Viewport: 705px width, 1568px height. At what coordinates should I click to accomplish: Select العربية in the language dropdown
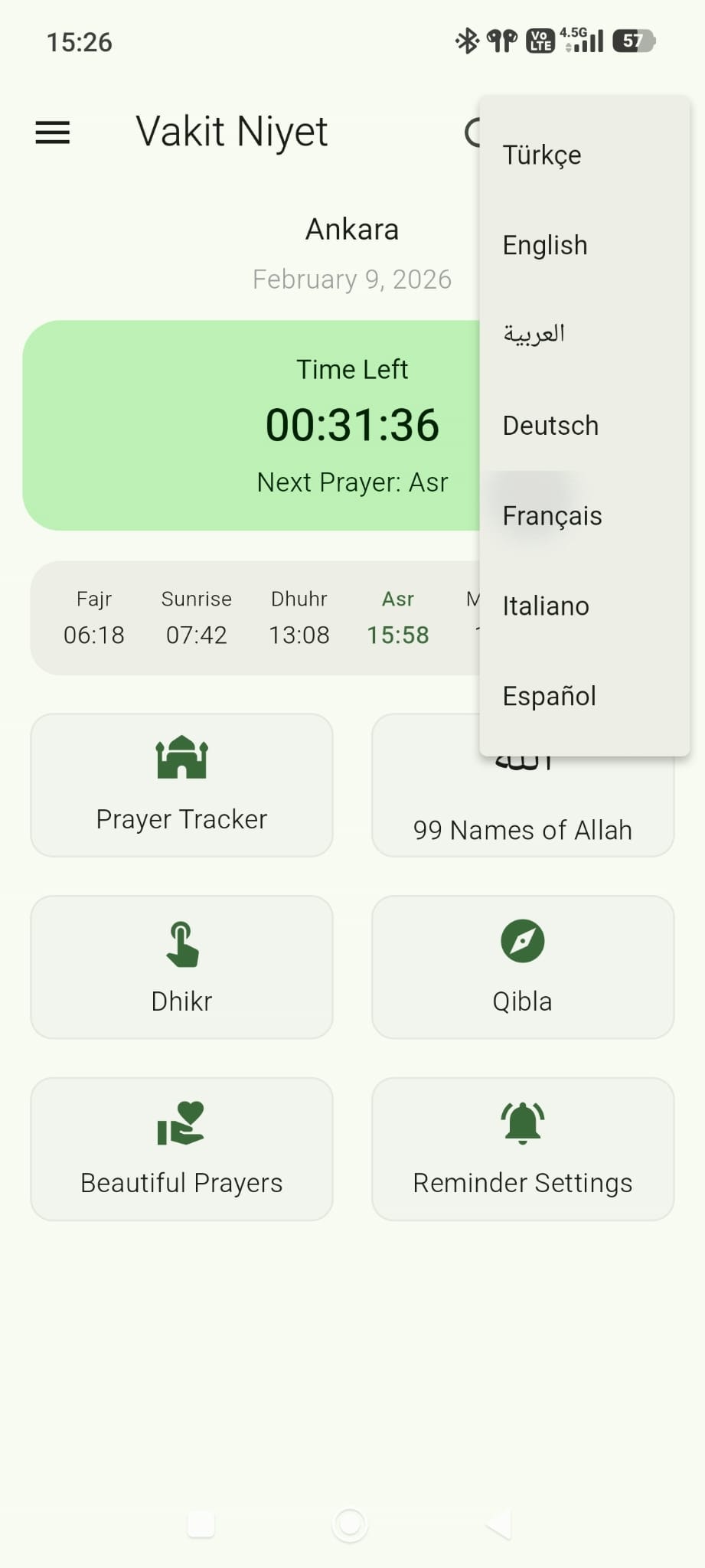(x=534, y=333)
